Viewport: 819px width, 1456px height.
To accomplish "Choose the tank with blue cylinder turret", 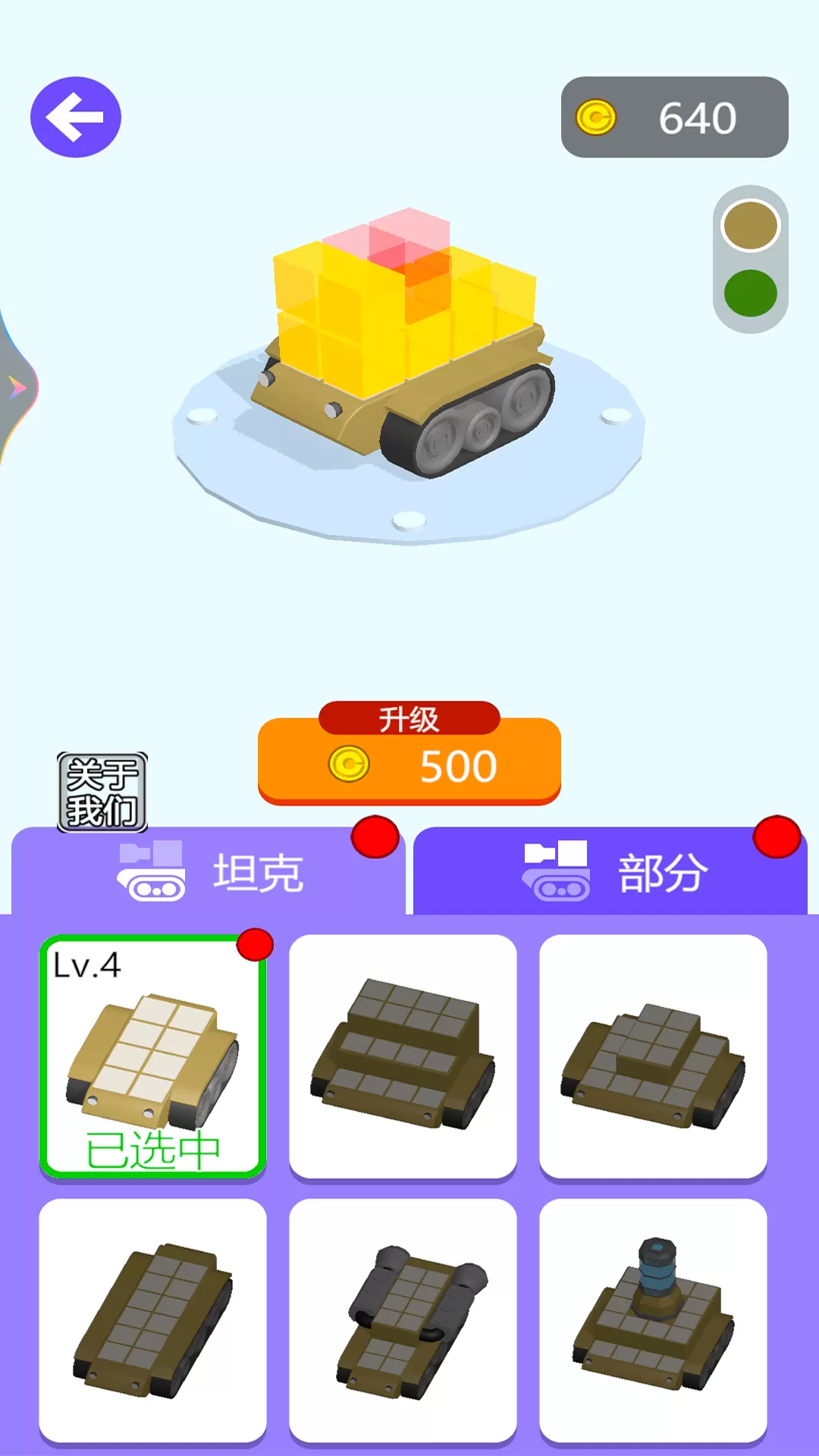I will 653,1321.
